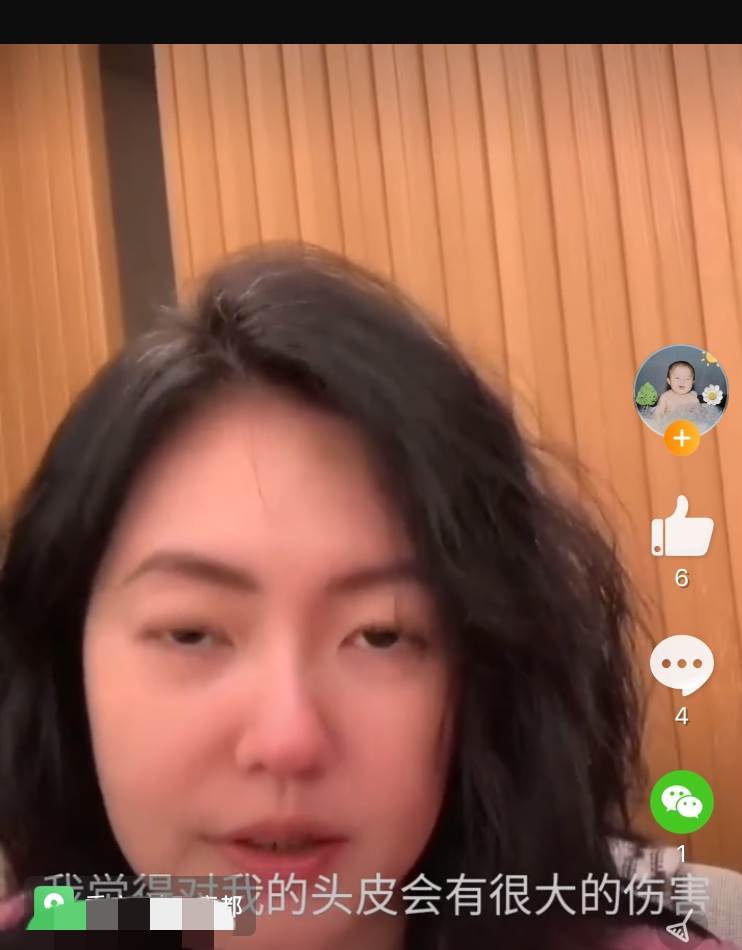
Task: Open the comments on this video
Action: (682, 665)
